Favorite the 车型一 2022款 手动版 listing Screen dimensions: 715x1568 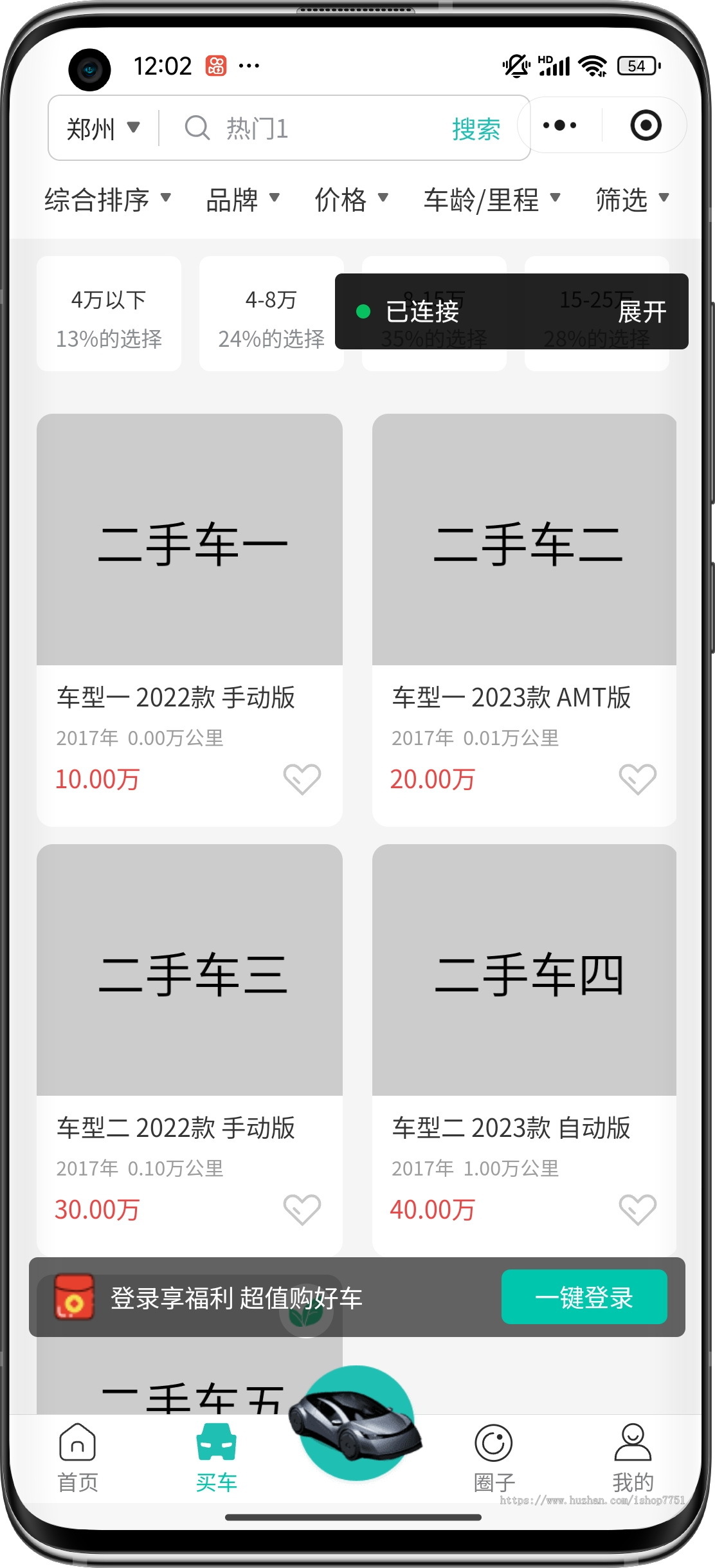click(302, 779)
